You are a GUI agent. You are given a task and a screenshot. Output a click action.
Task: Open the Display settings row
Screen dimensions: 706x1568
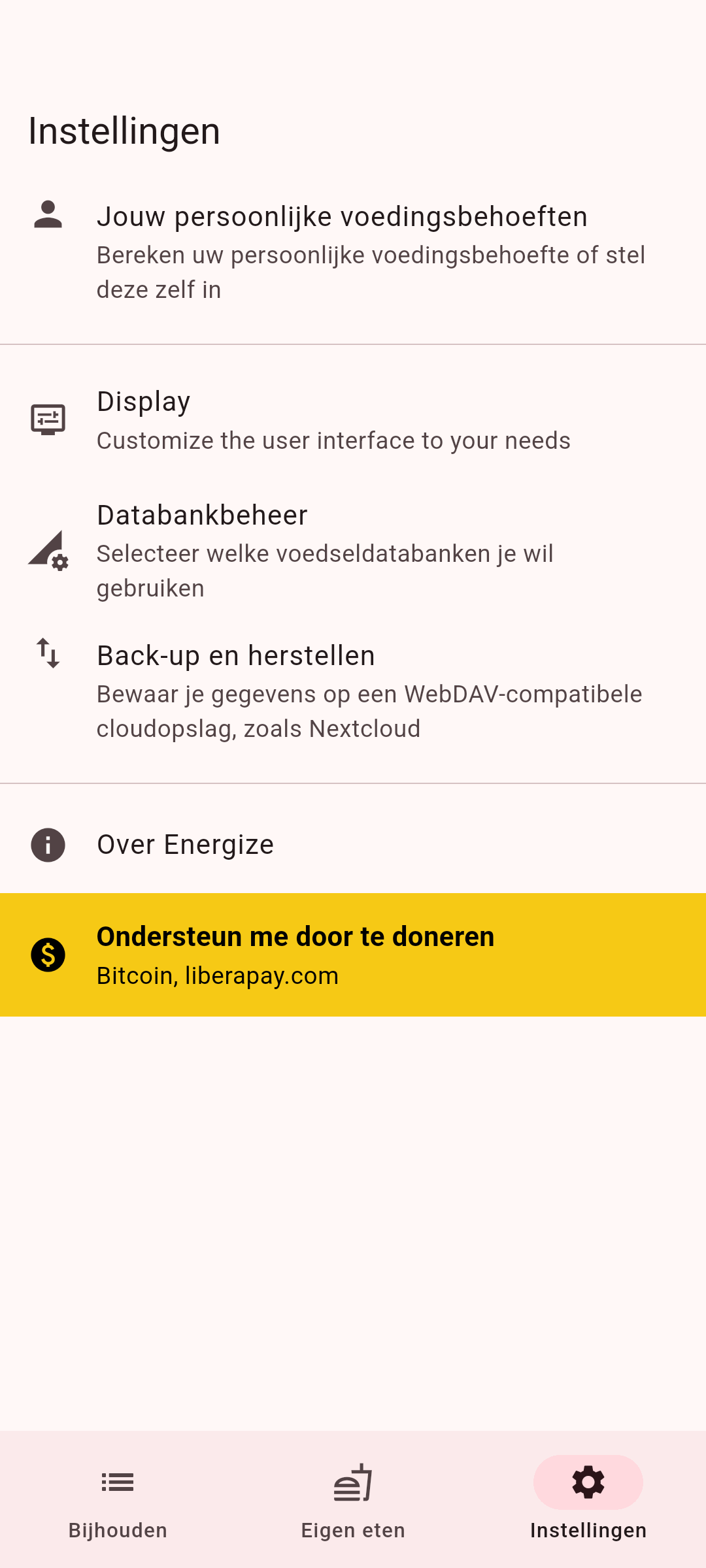[x=353, y=420]
